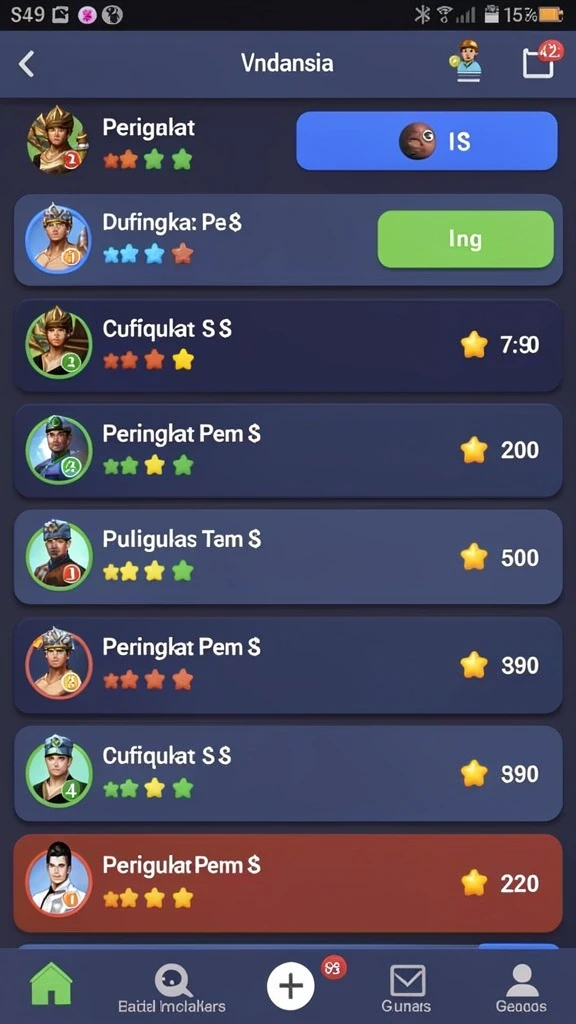
Task: Open the box icon with red 42 badge
Action: point(541,60)
